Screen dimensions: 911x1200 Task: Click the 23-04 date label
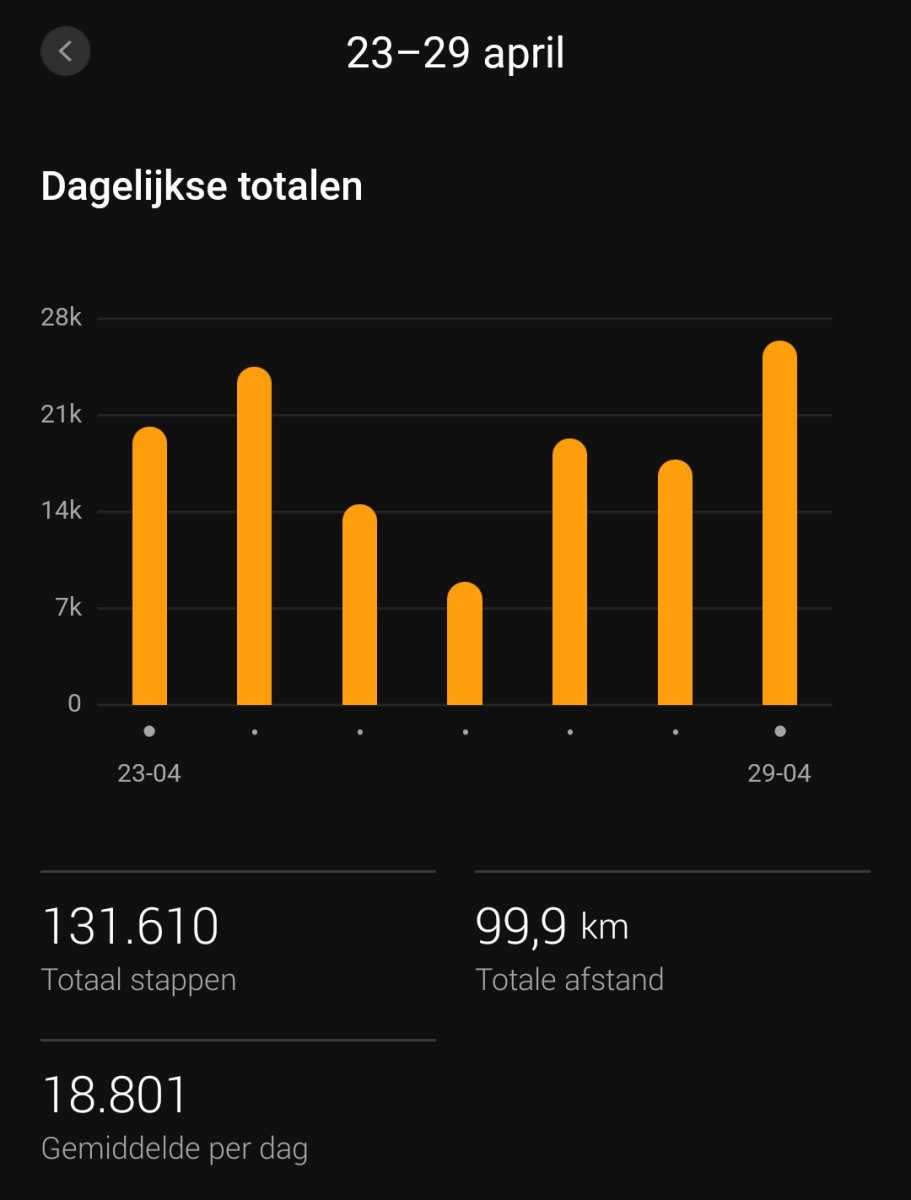[x=150, y=772]
